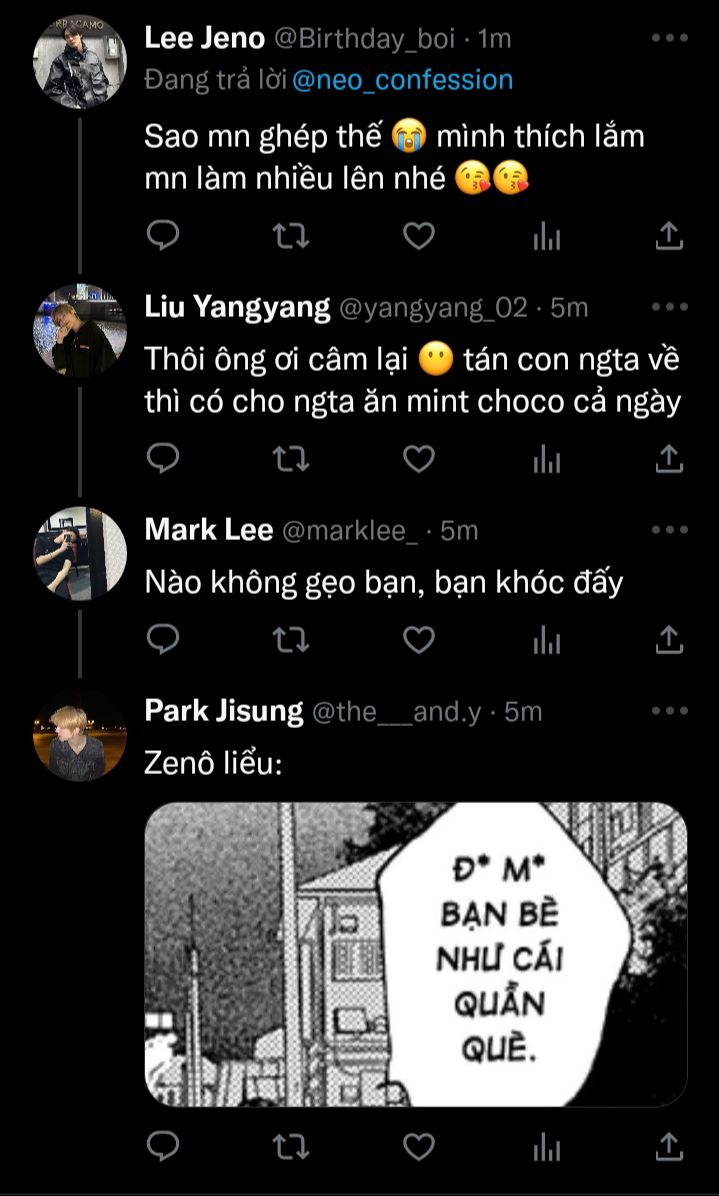Viewport: 719px width, 1196px height.
Task: Share Mark Lee's tweet
Action: (x=669, y=638)
